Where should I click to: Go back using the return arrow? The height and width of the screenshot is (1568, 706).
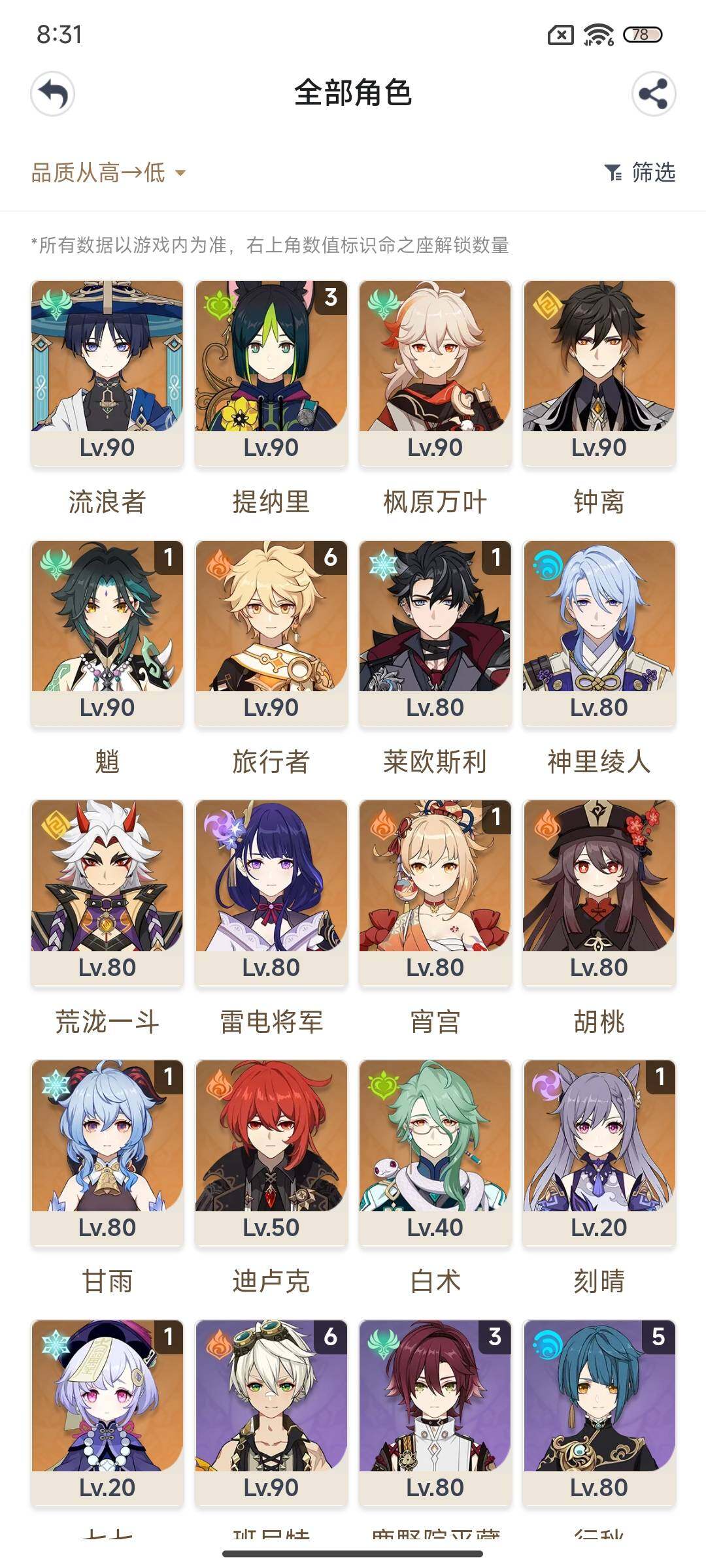(x=53, y=94)
